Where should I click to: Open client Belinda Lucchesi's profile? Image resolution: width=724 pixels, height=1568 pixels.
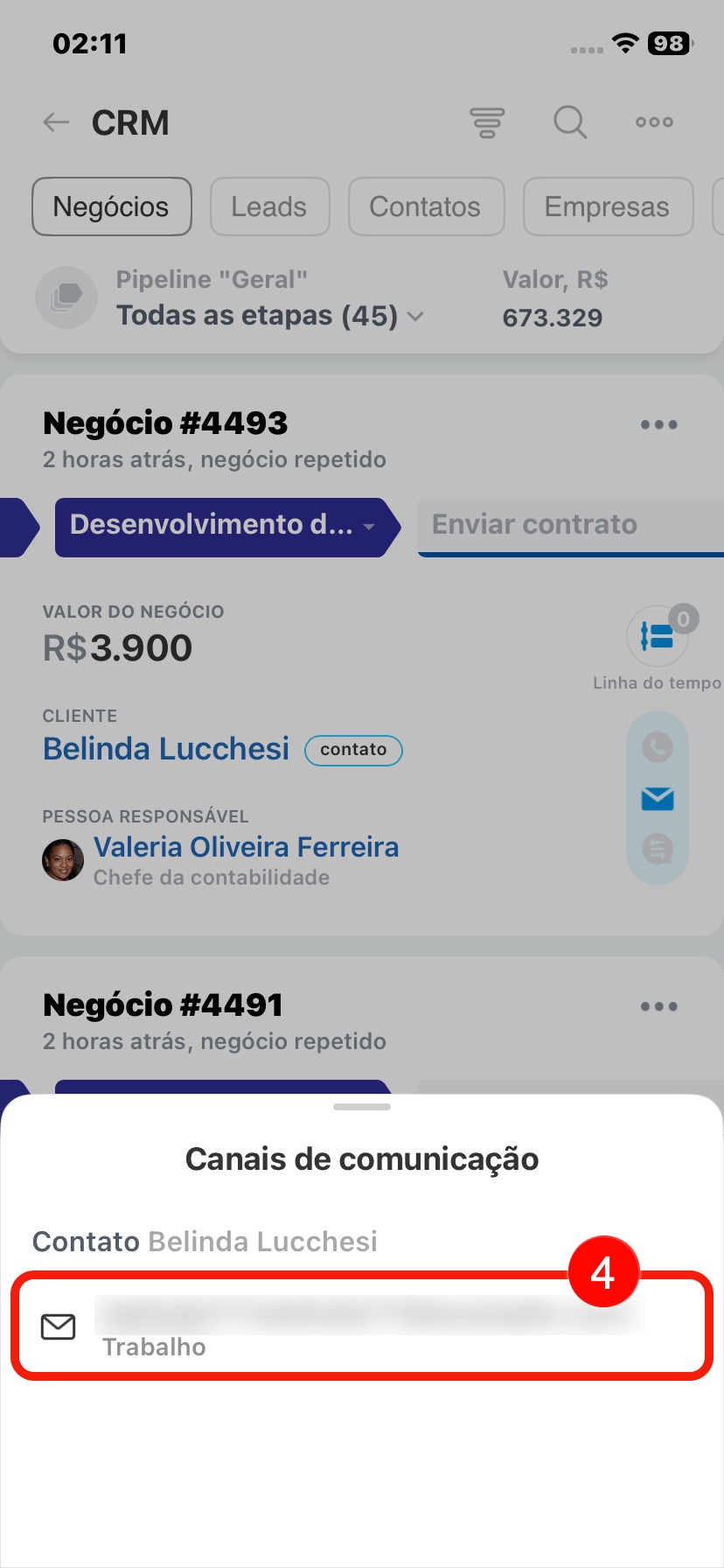(x=166, y=749)
